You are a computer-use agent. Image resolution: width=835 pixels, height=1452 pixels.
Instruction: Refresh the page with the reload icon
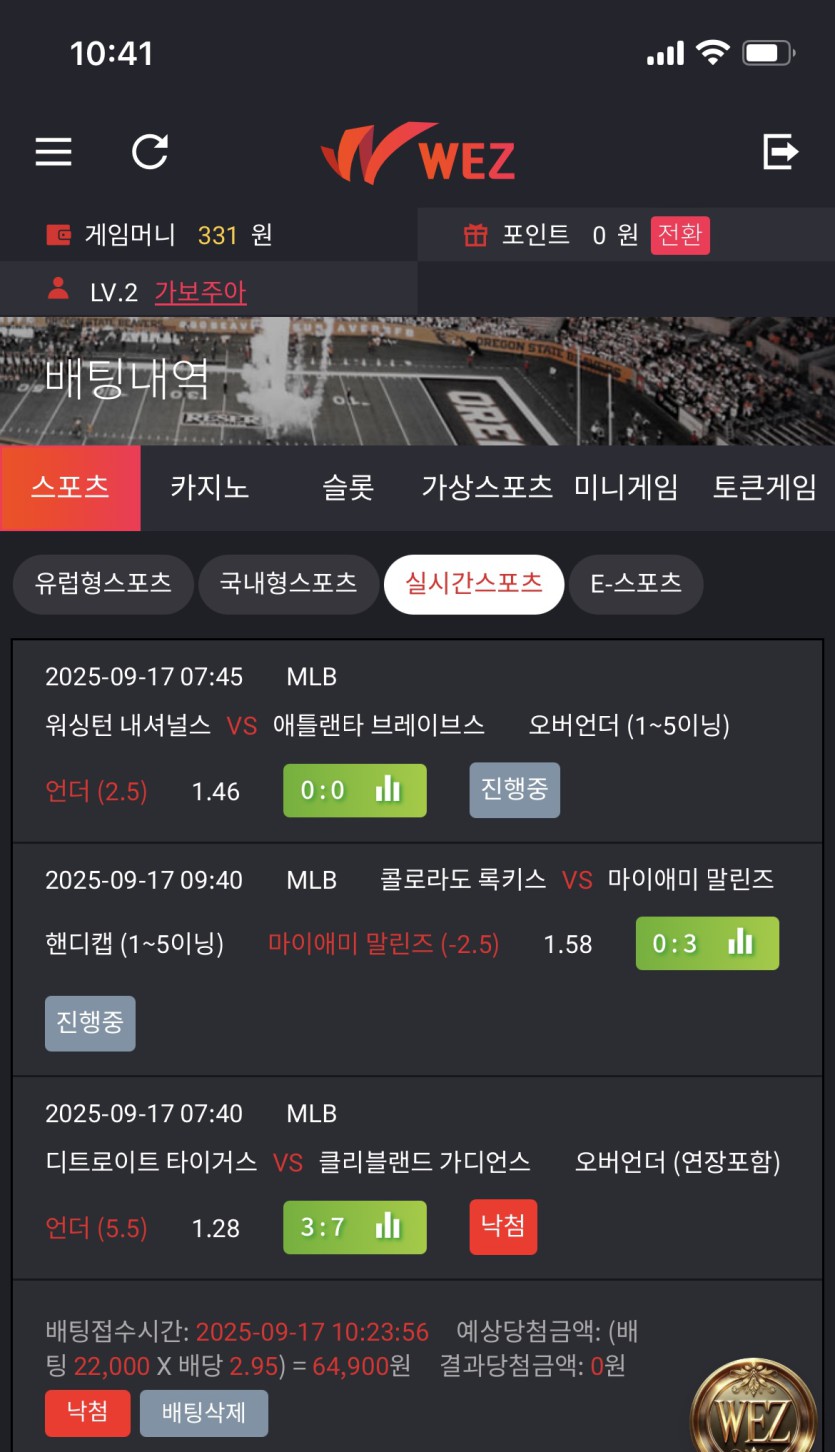[150, 152]
